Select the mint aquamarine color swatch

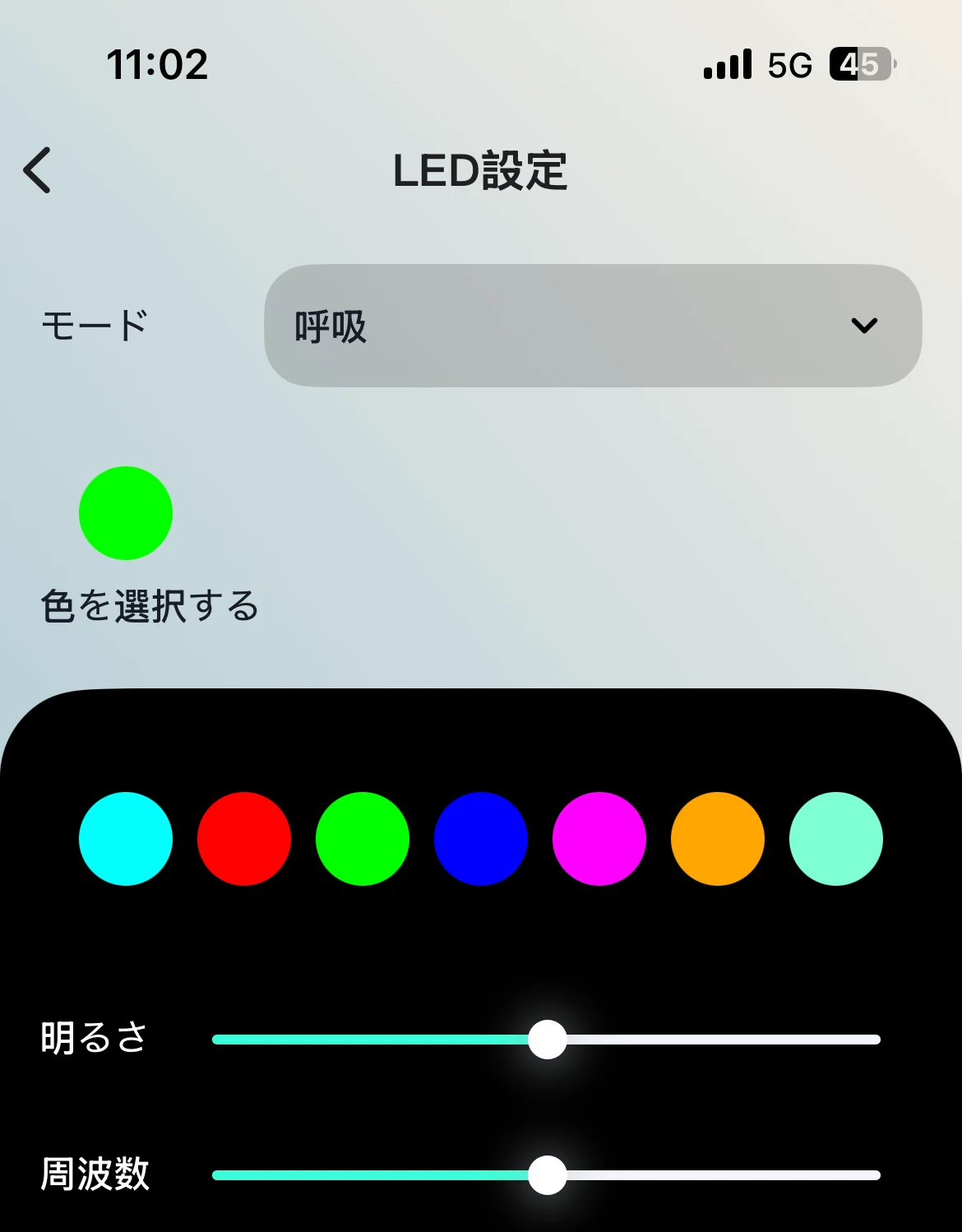pyautogui.click(x=836, y=839)
